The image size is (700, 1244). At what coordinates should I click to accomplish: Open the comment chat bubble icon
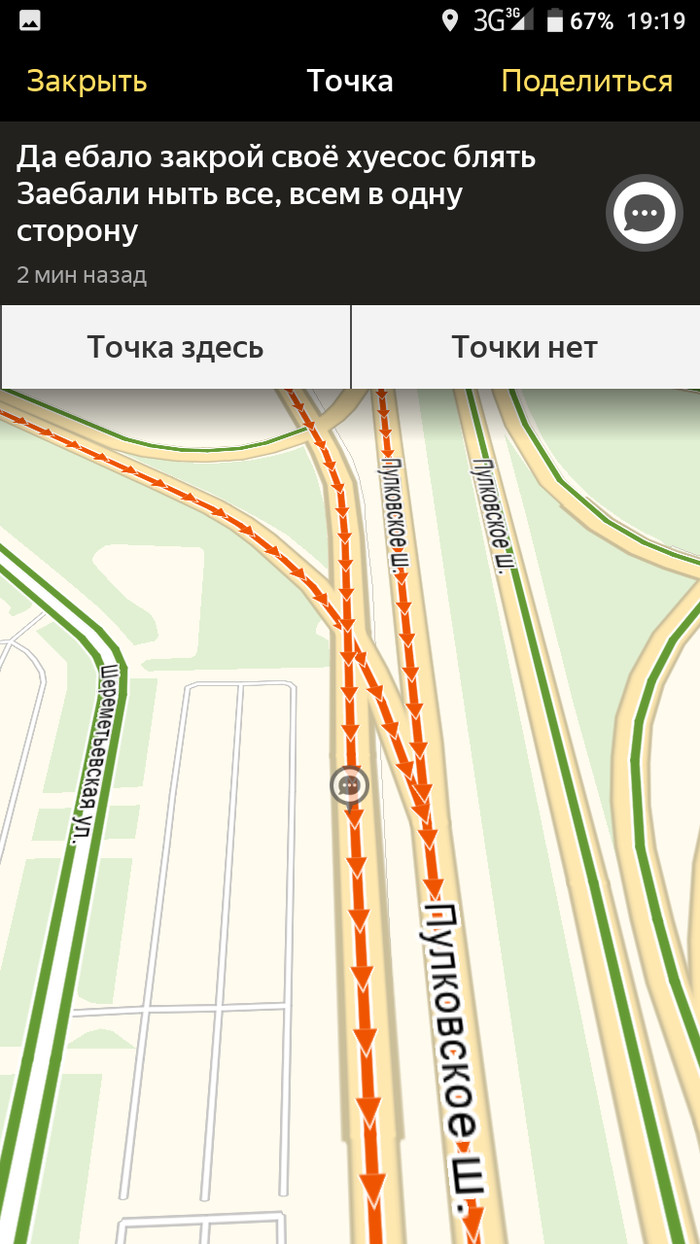[x=645, y=212]
